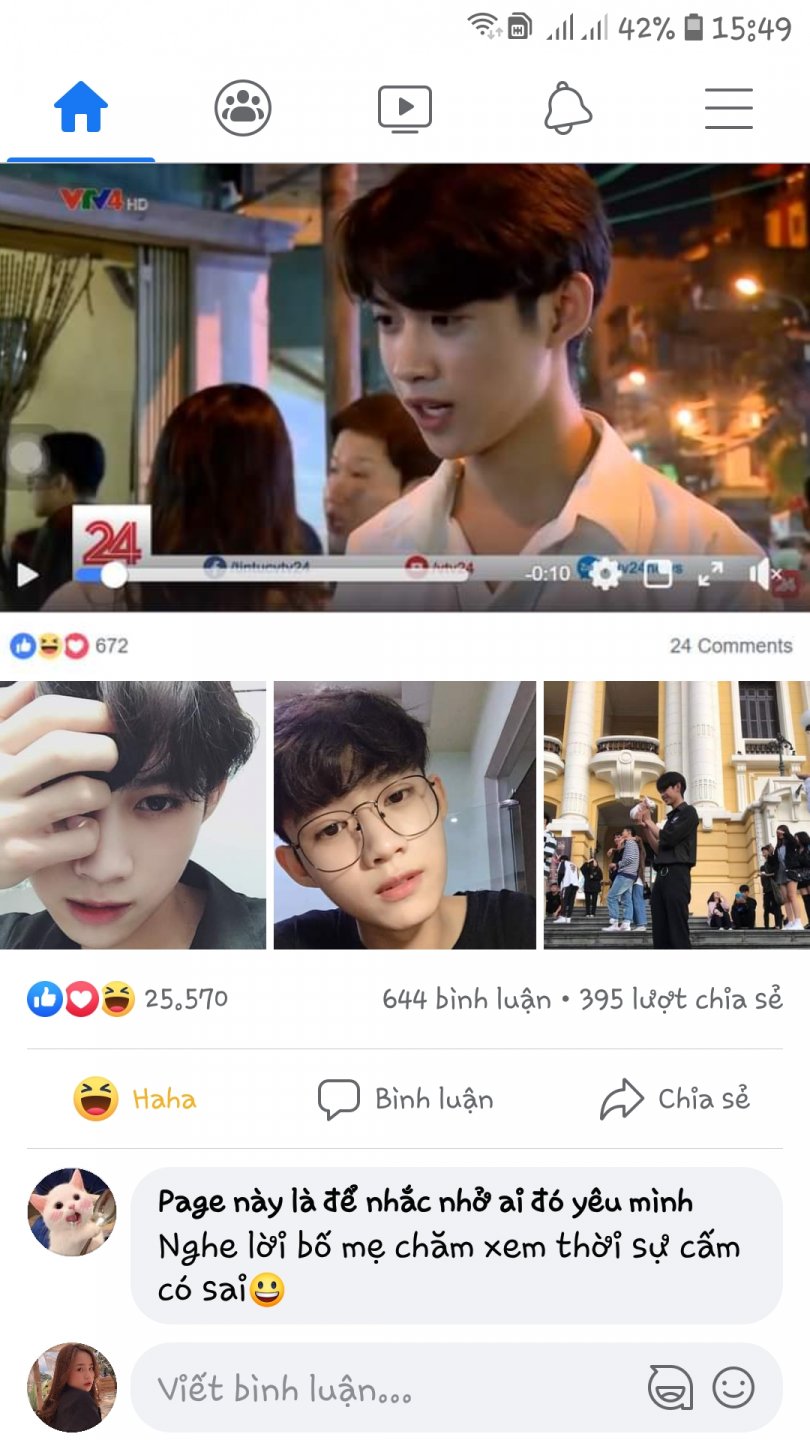This screenshot has height=1440, width=810.
Task: Open the photo of boy with glasses
Action: pos(405,815)
